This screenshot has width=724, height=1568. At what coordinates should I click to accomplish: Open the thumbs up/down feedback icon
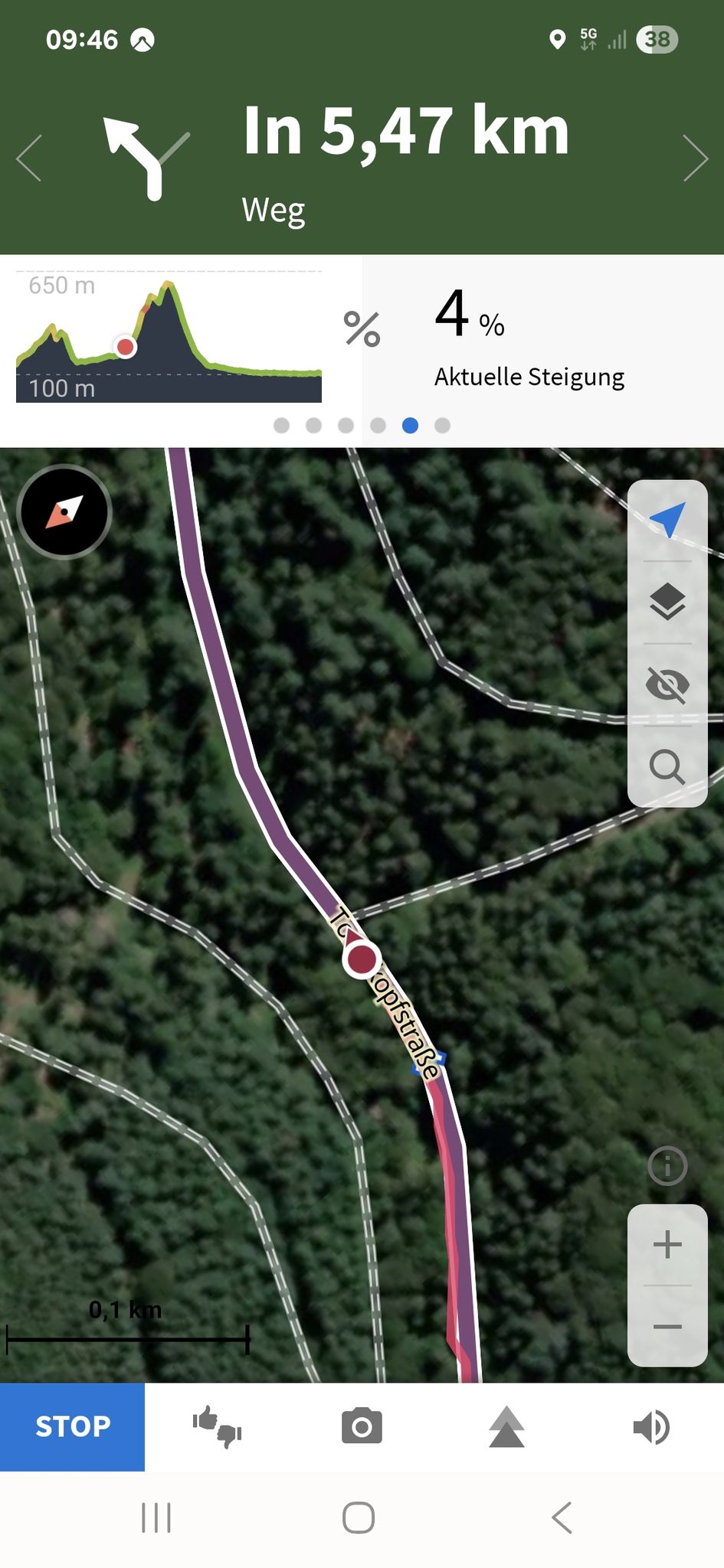(217, 1426)
